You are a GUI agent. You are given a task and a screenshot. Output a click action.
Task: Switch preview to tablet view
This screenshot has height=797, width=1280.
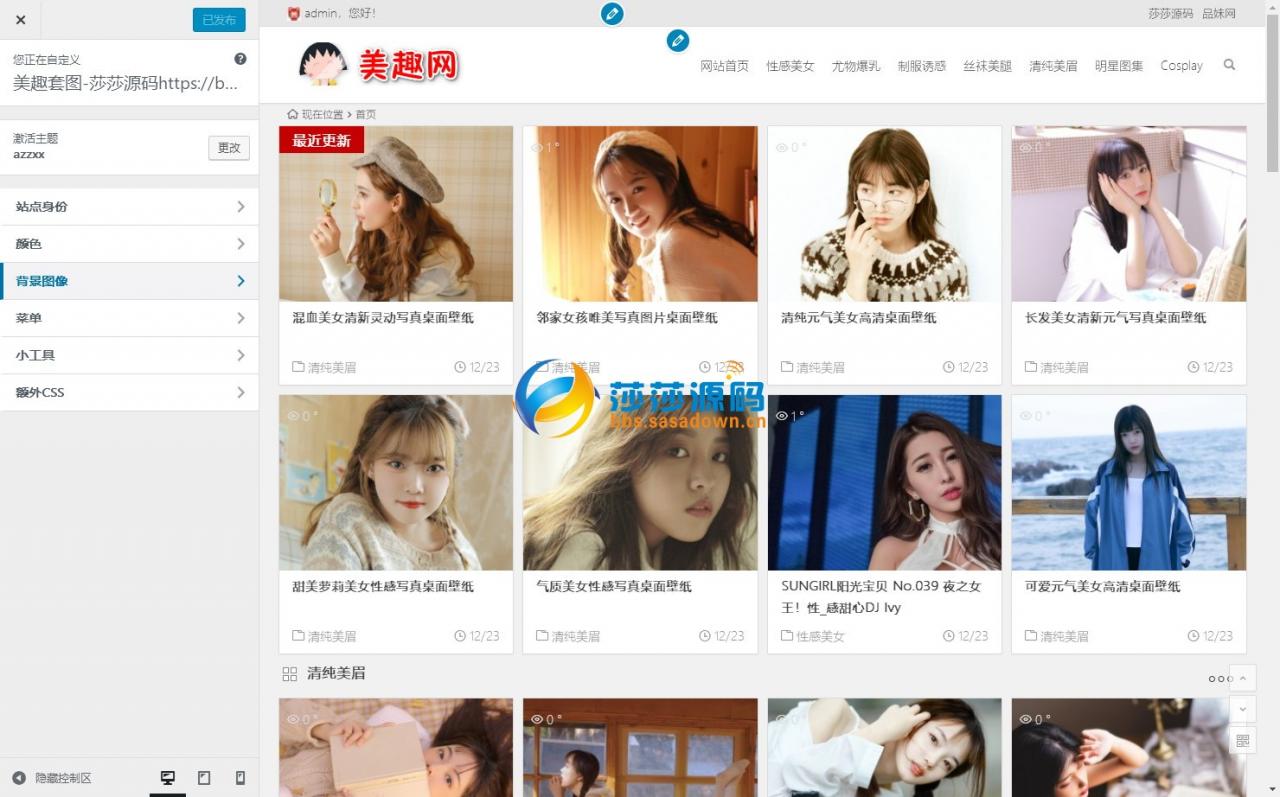coord(204,778)
